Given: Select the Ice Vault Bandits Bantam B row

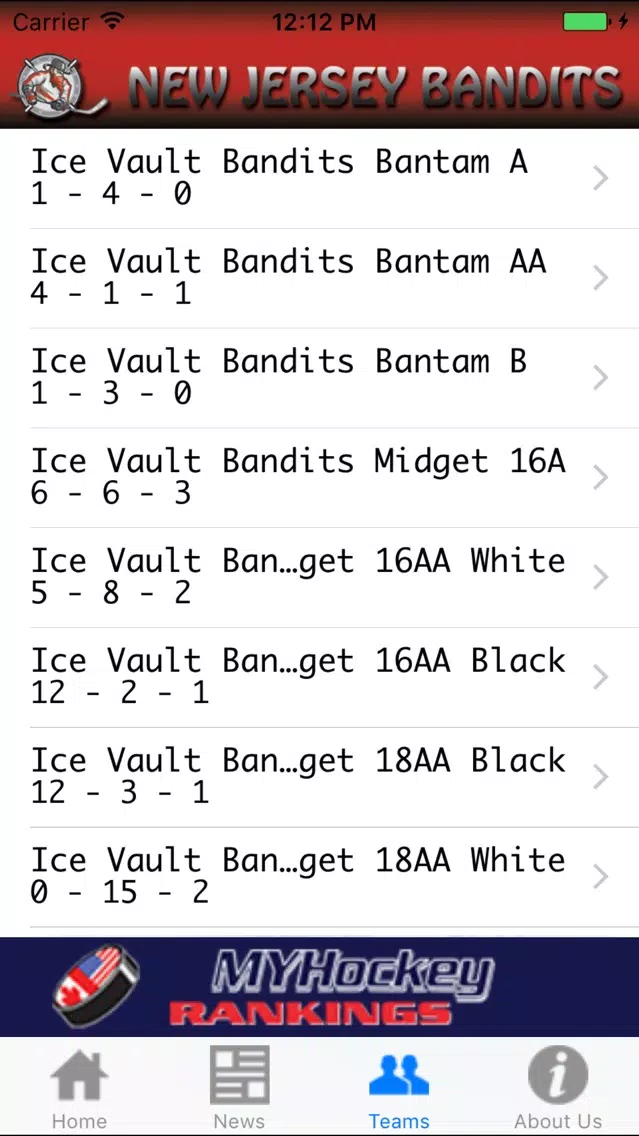Looking at the screenshot, I should [x=320, y=378].
